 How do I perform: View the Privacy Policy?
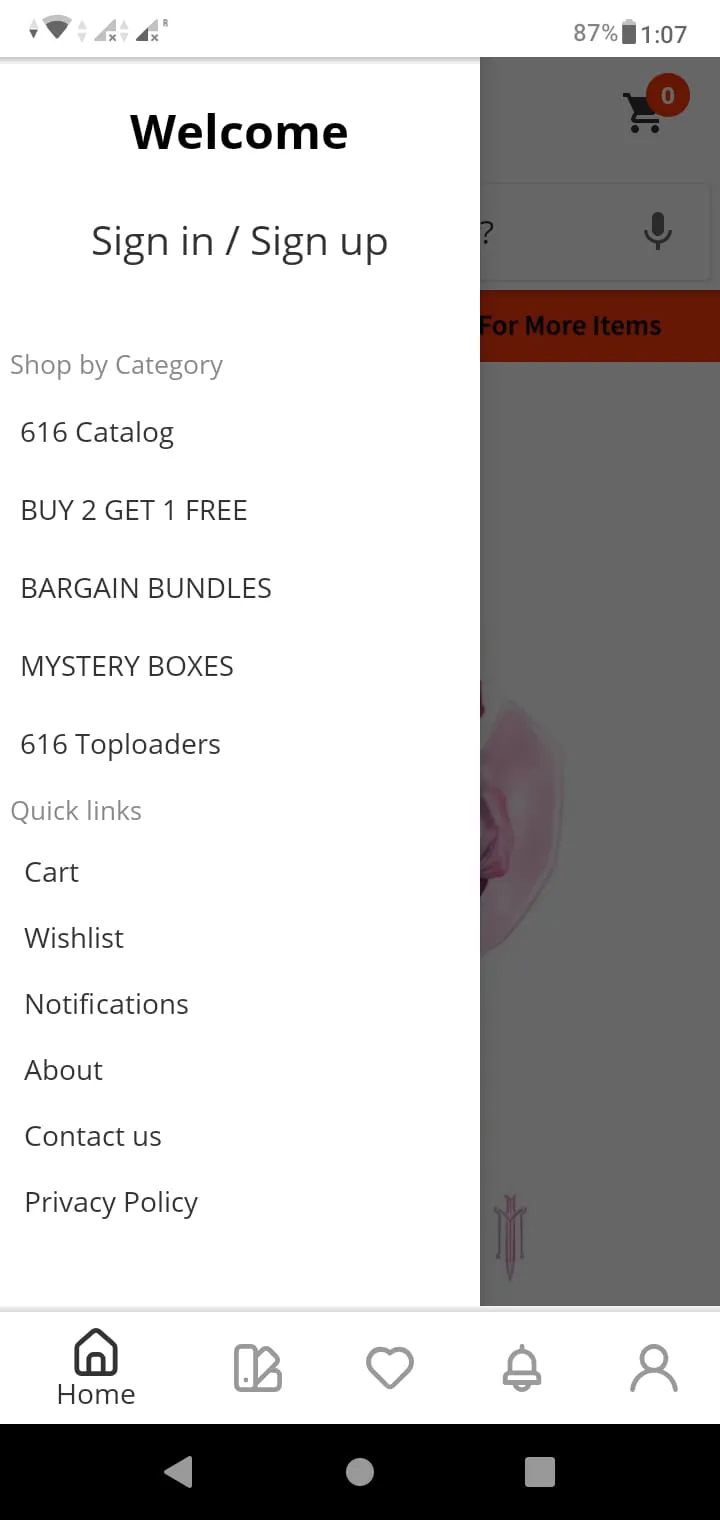click(111, 1202)
